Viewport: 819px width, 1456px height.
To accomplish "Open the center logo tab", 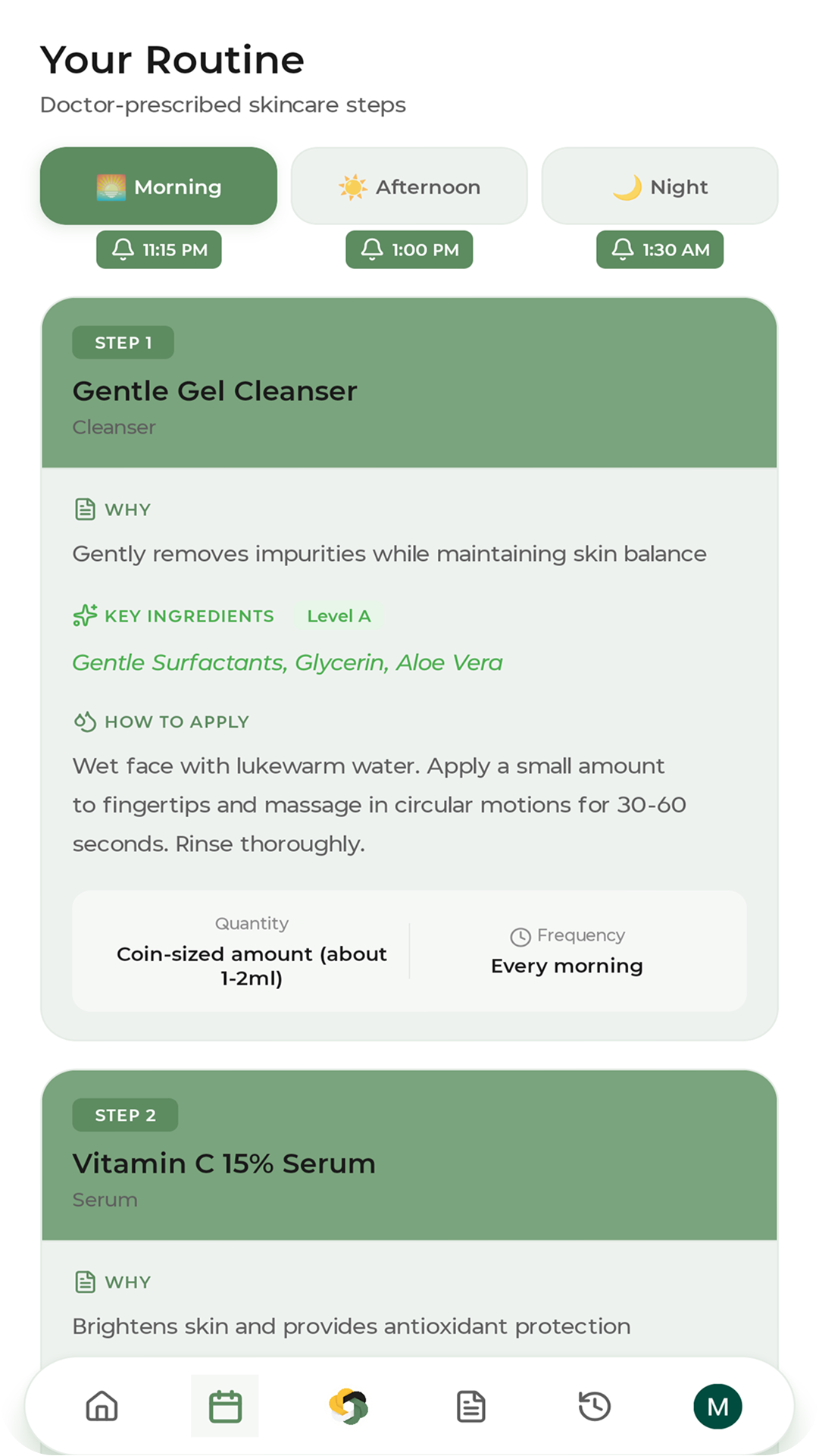I will [x=349, y=1406].
